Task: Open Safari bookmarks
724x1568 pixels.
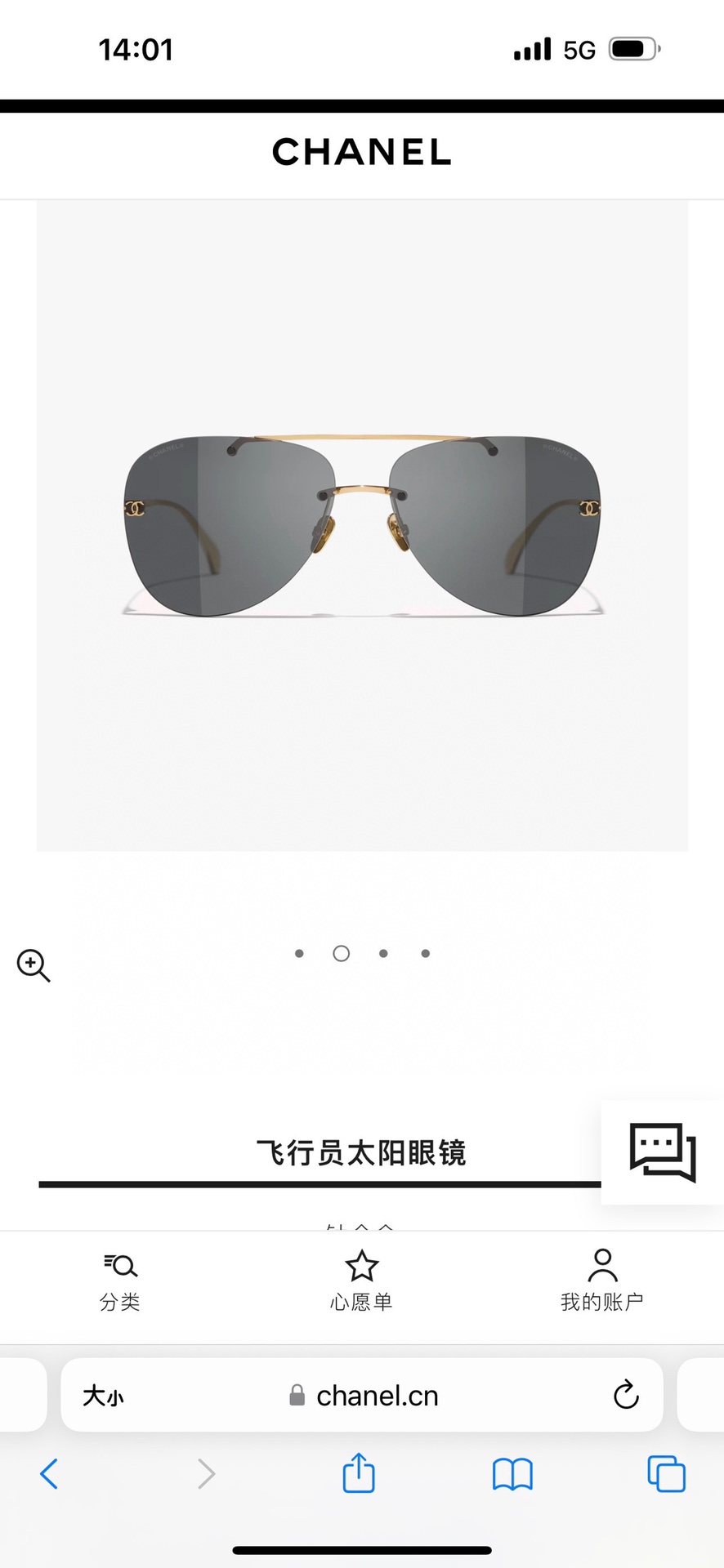Action: coord(512,1474)
